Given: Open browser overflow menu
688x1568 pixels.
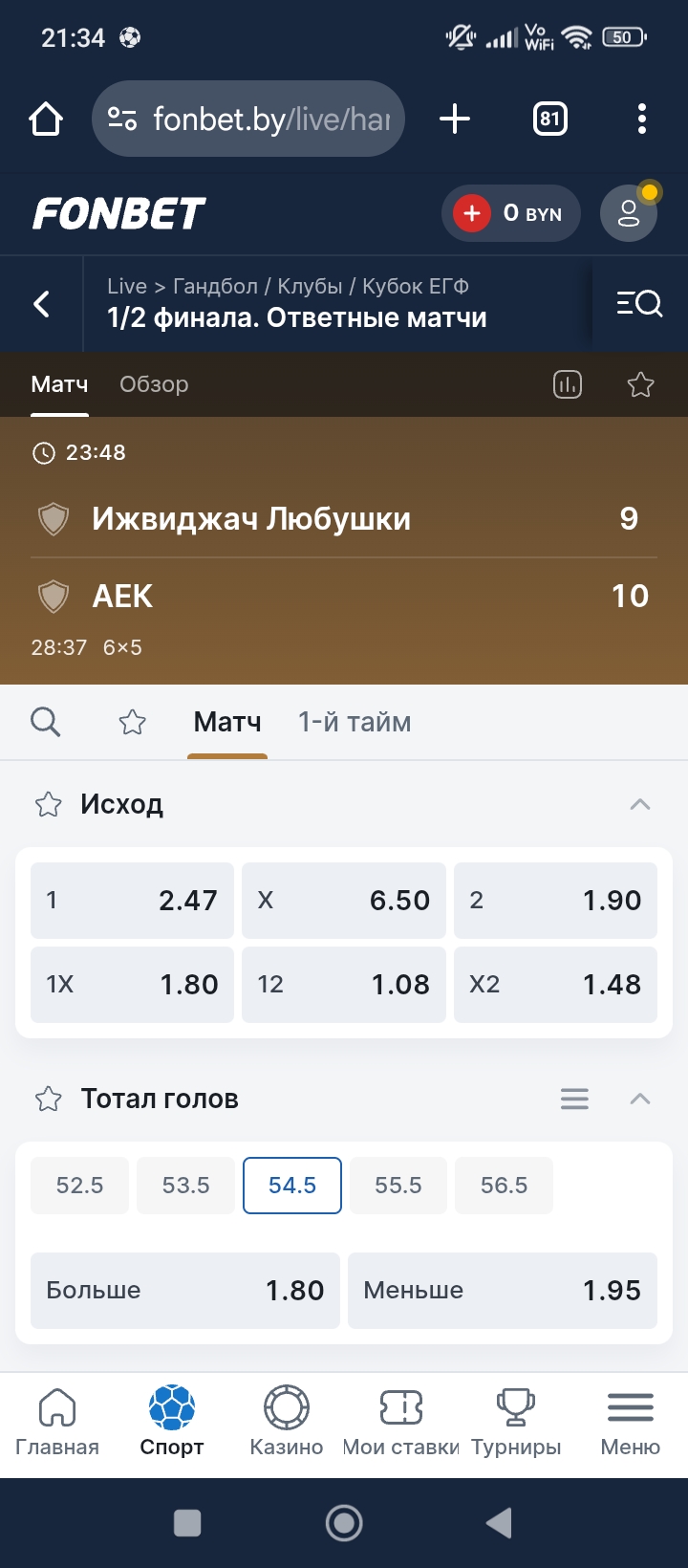Looking at the screenshot, I should click(x=642, y=119).
